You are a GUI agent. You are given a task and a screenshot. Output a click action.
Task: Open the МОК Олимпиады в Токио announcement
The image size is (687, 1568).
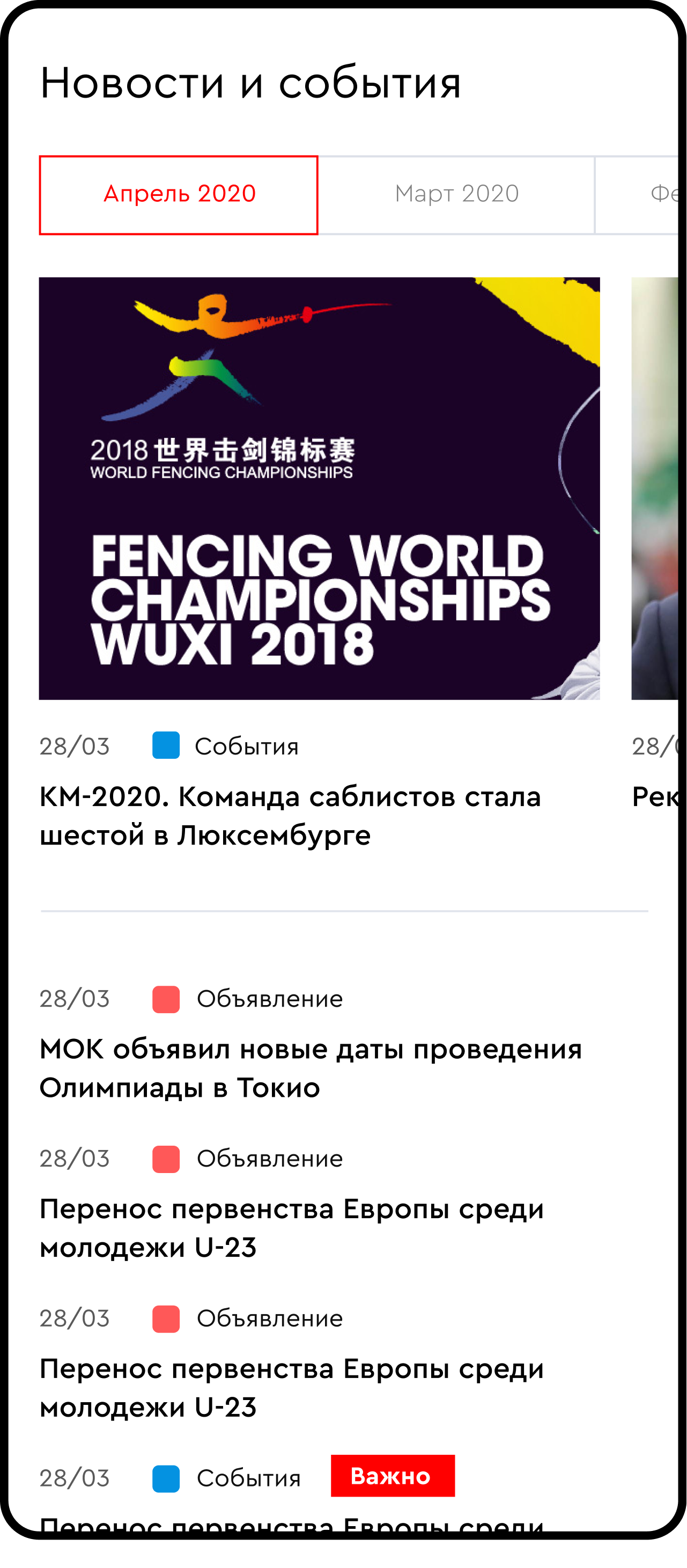[311, 1068]
